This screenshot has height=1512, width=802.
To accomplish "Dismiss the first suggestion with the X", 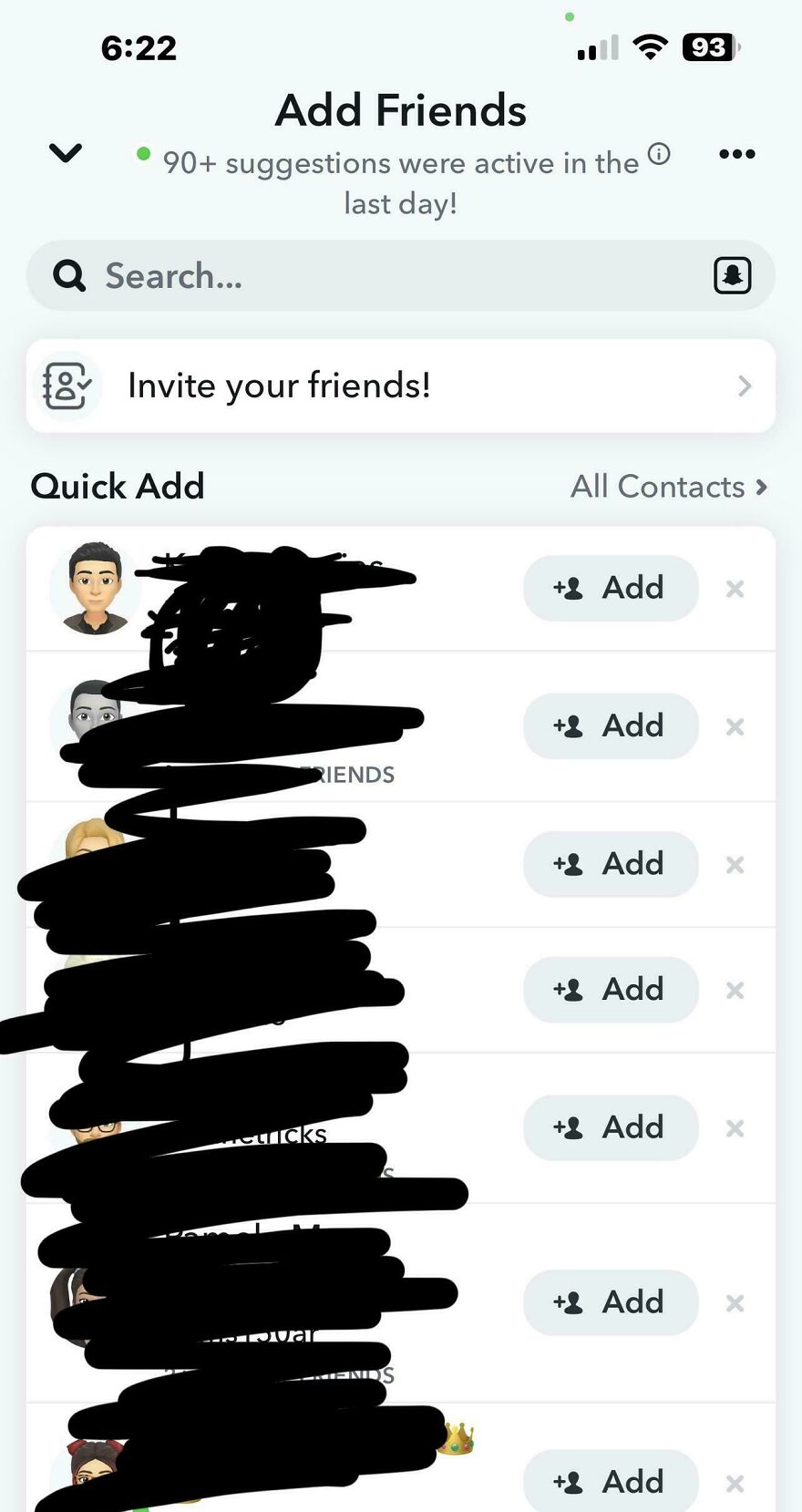I will (x=735, y=589).
